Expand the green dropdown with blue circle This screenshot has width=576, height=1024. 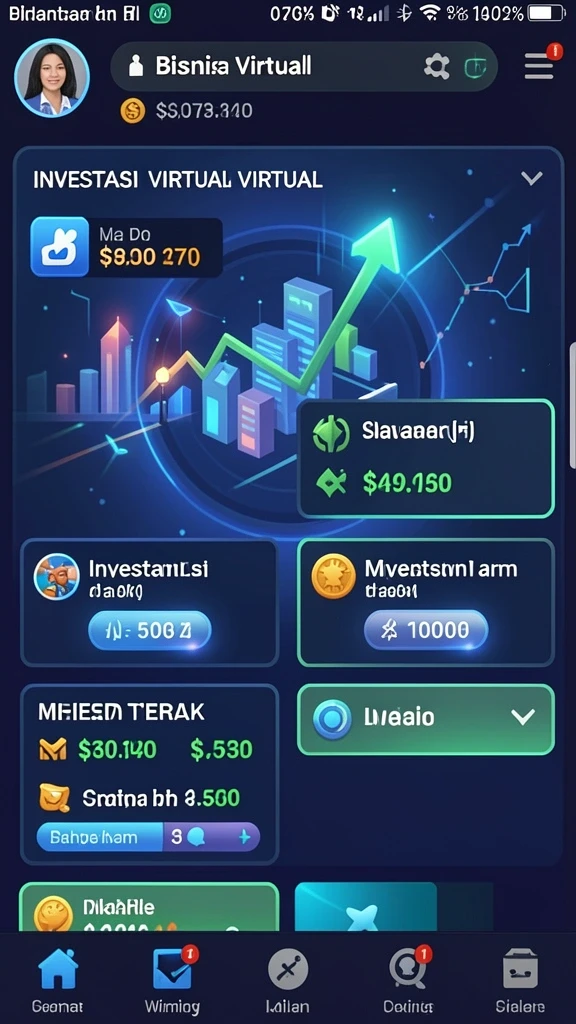coord(426,719)
